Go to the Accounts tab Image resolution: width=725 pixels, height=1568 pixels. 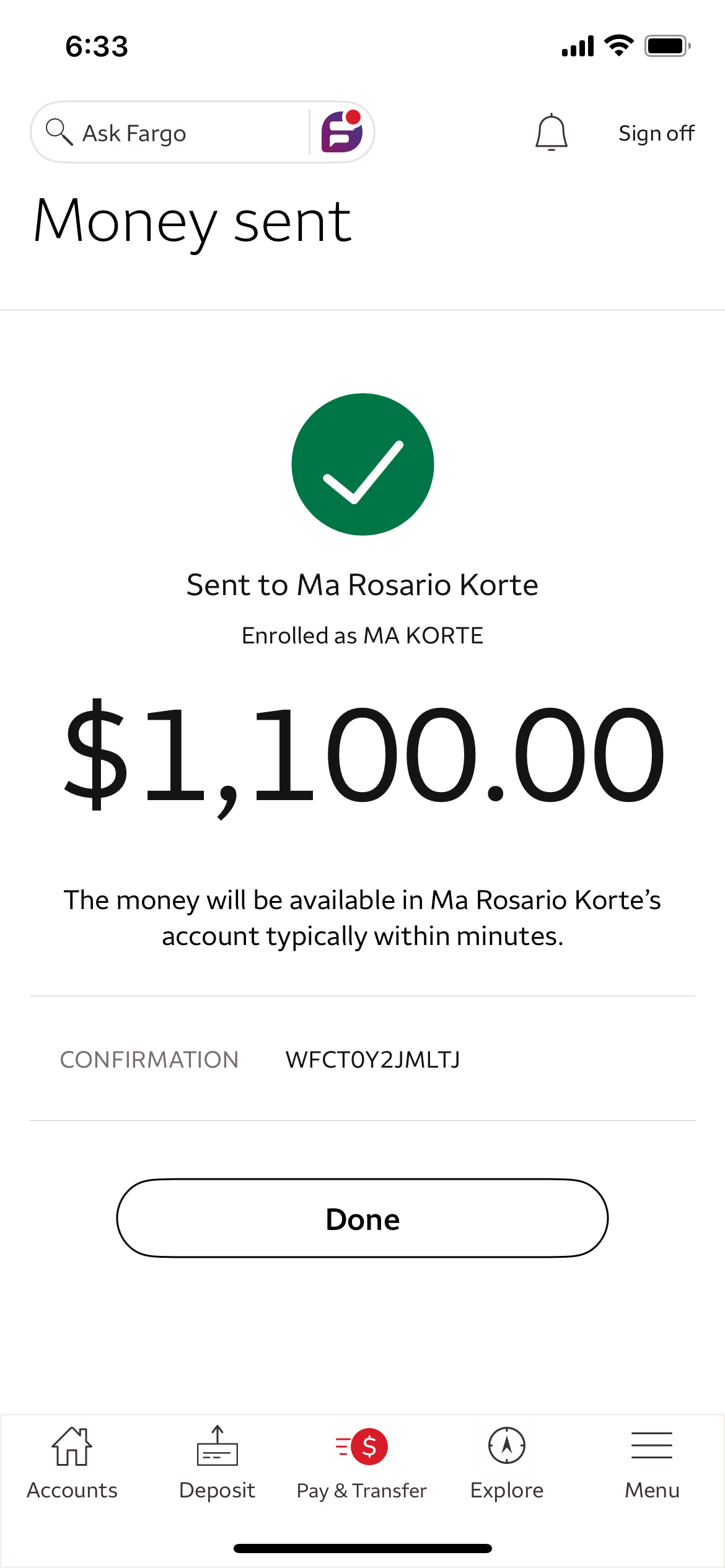point(72,1463)
